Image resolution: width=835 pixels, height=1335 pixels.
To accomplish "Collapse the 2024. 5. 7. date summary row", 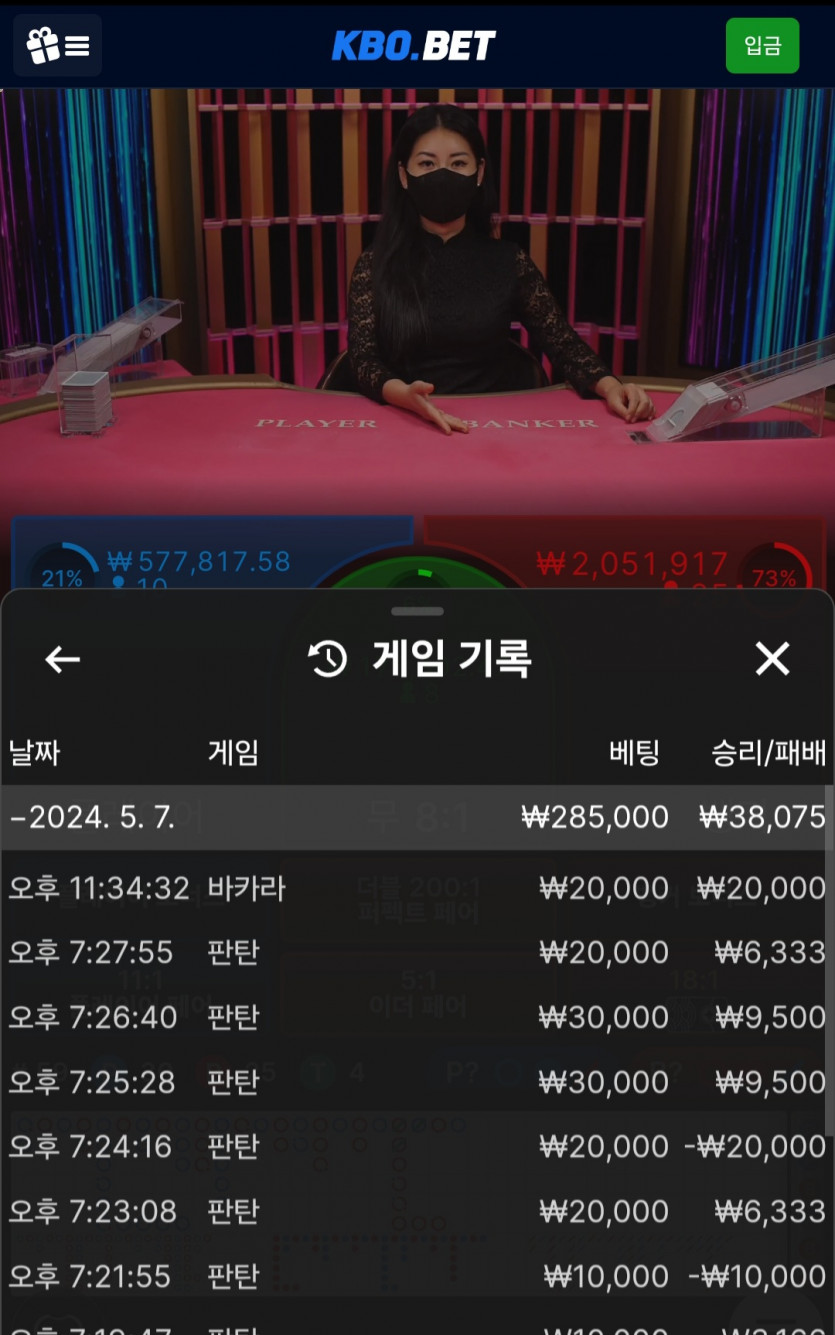I will 416,817.
